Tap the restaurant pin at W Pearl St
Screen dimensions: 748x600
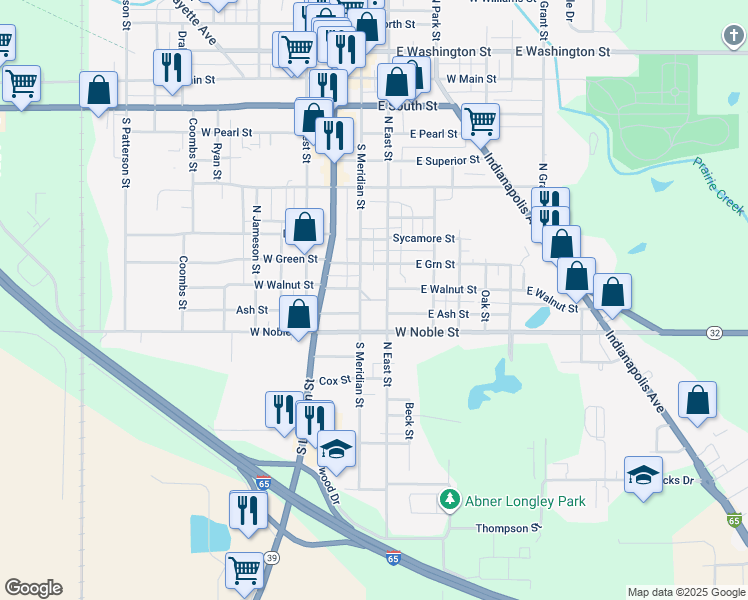tap(334, 136)
